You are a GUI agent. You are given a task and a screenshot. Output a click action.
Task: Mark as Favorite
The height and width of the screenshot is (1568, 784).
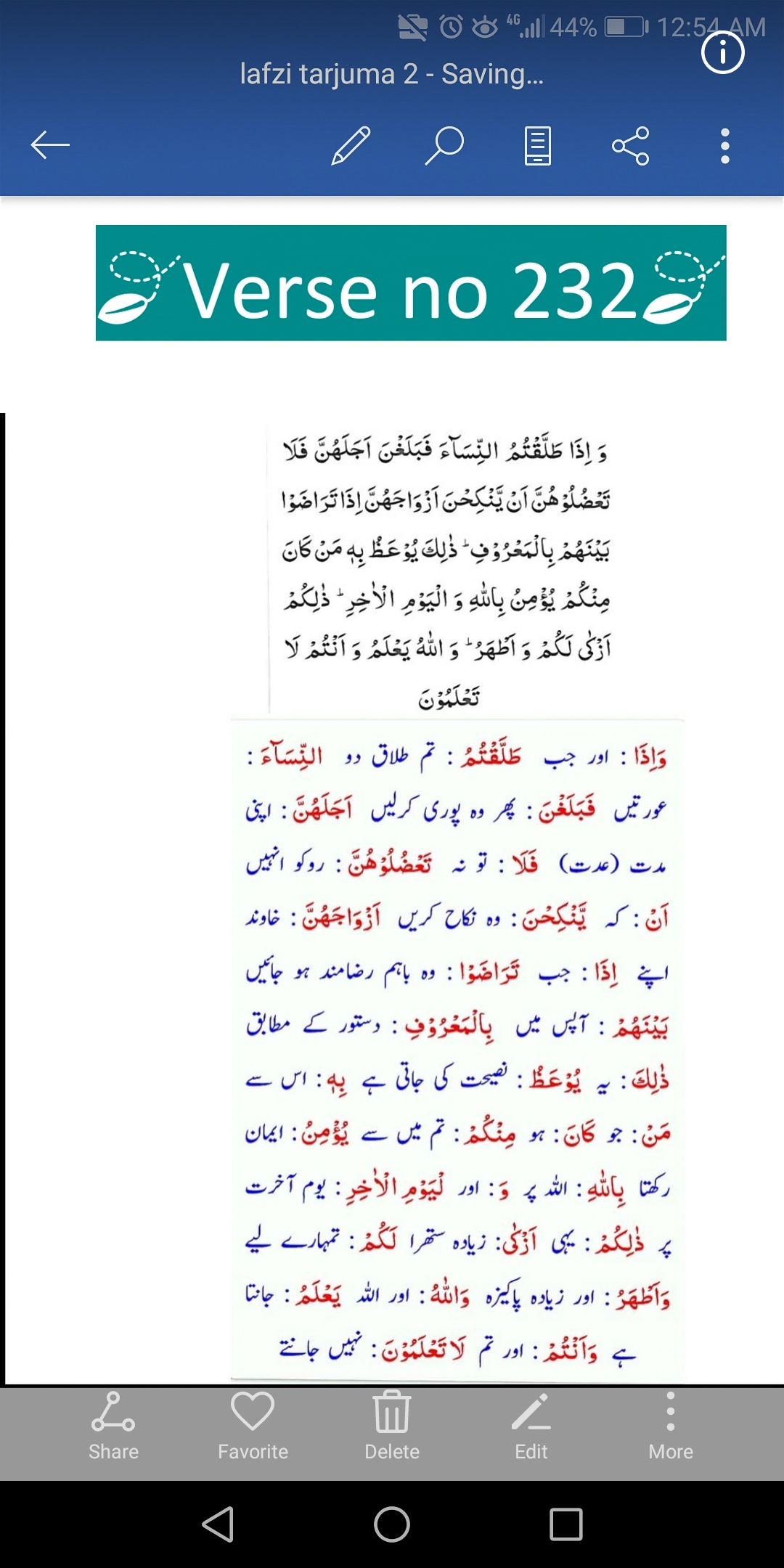[253, 1426]
